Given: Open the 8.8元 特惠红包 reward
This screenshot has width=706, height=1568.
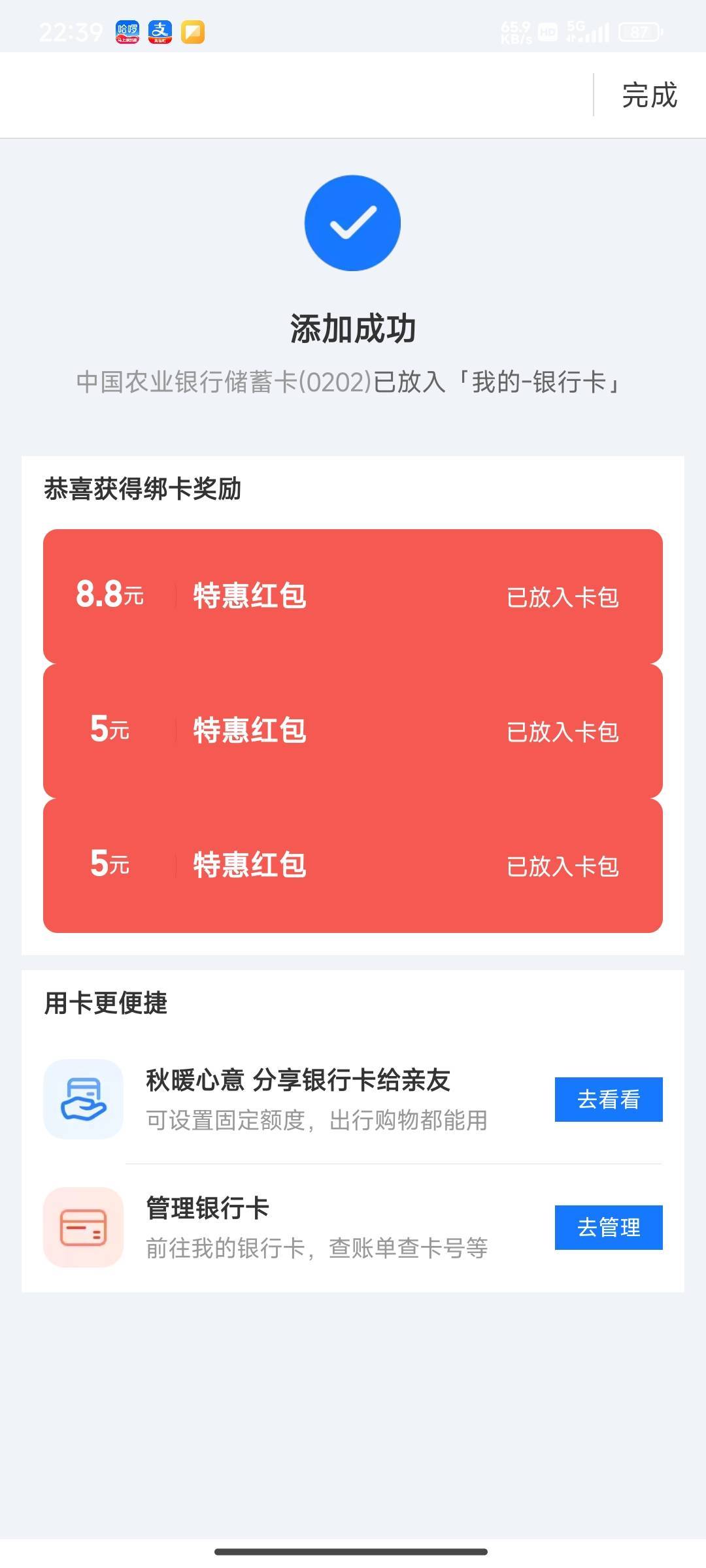Looking at the screenshot, I should click(x=353, y=596).
